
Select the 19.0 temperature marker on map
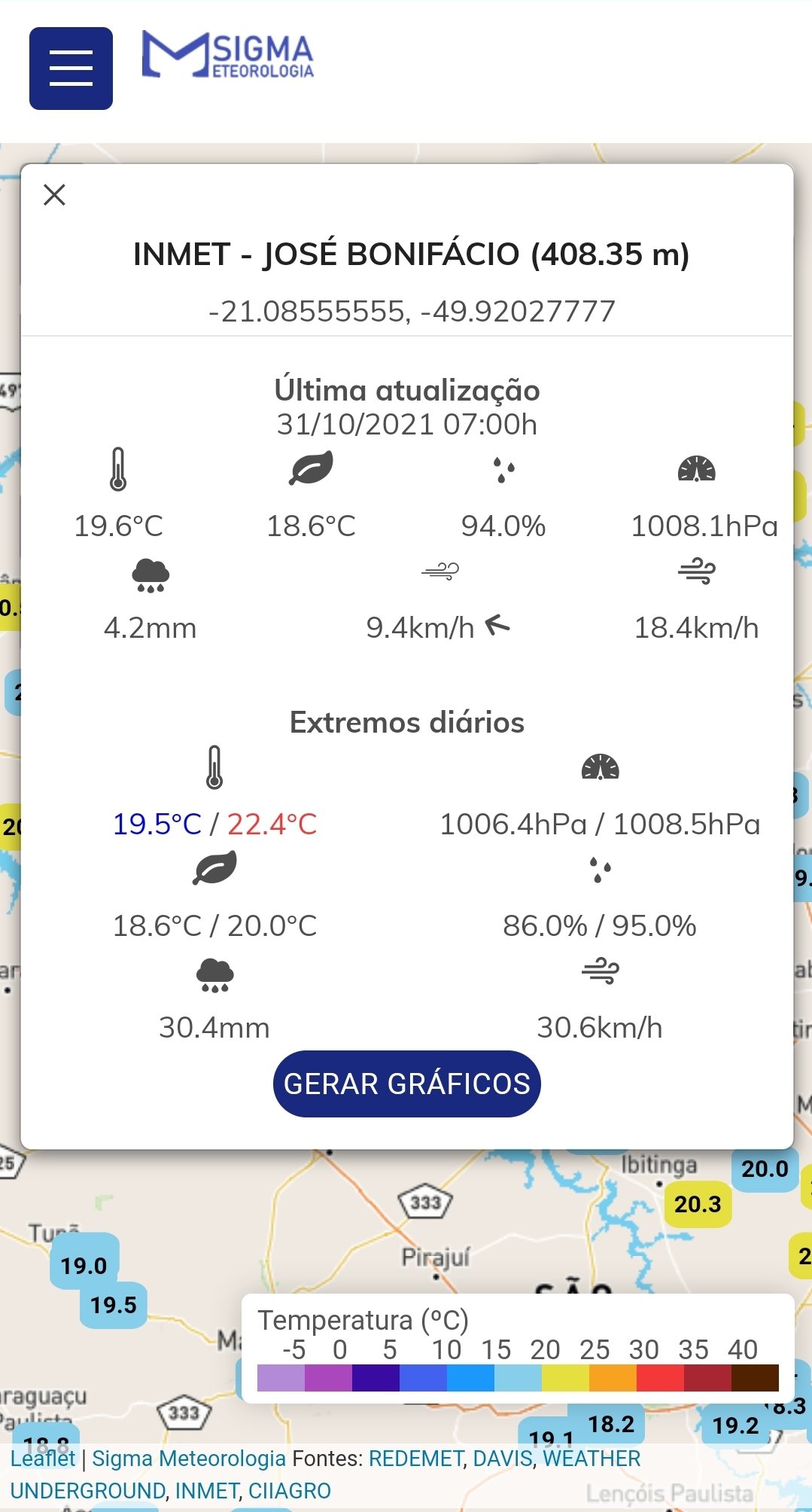84,1265
